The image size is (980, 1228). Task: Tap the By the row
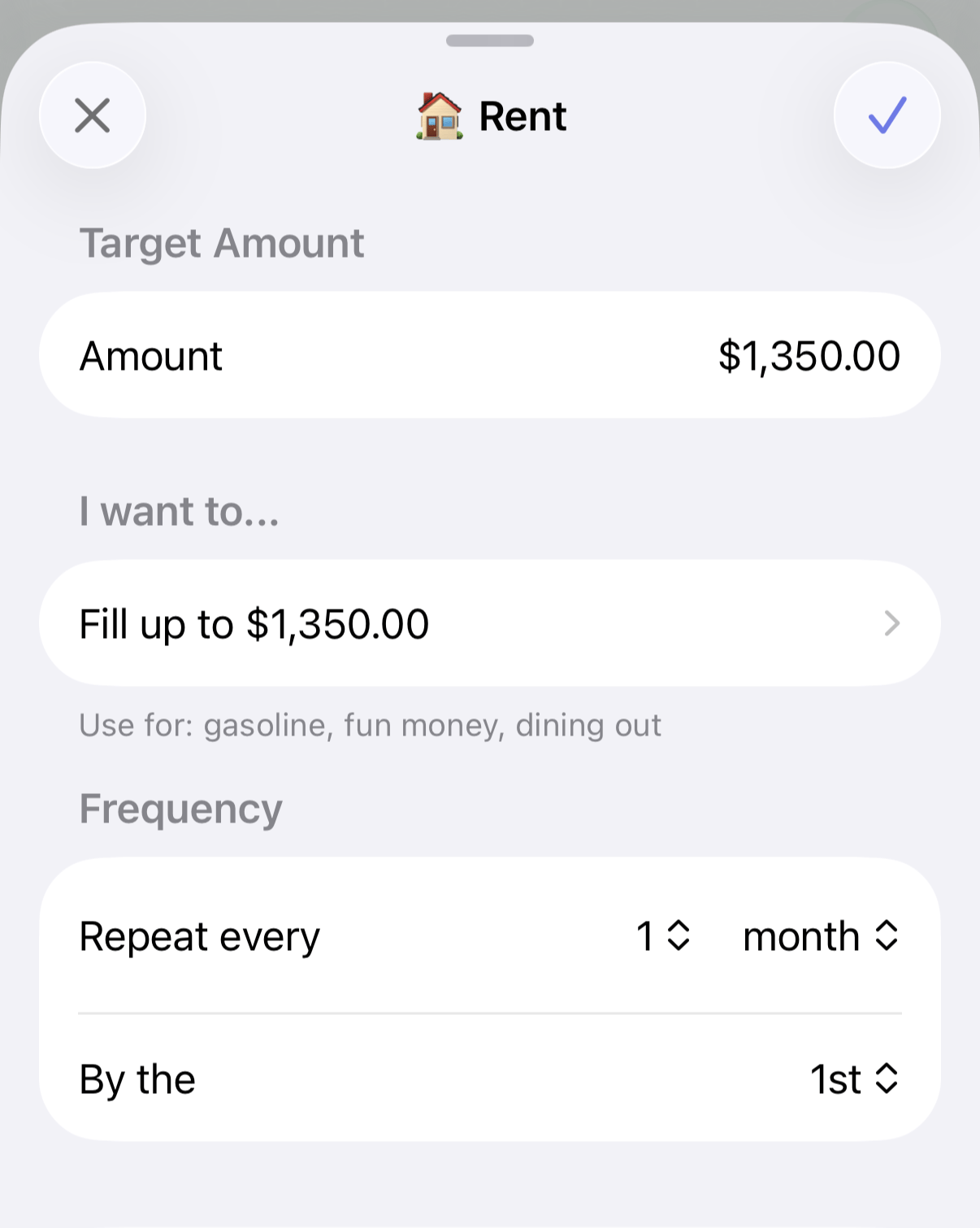[x=325, y=1079]
